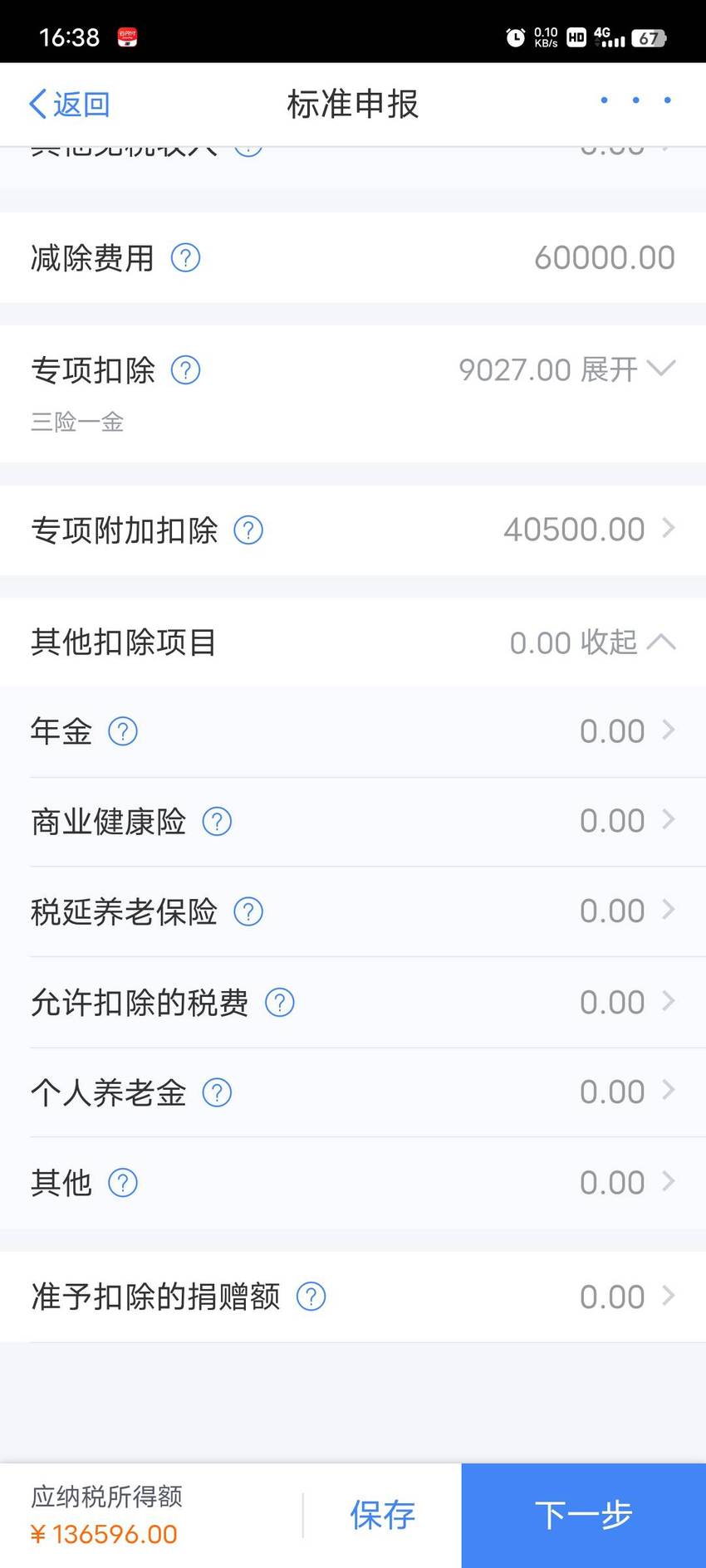Image resolution: width=706 pixels, height=1568 pixels.
Task: Open help for 减除费用
Action: (x=185, y=258)
